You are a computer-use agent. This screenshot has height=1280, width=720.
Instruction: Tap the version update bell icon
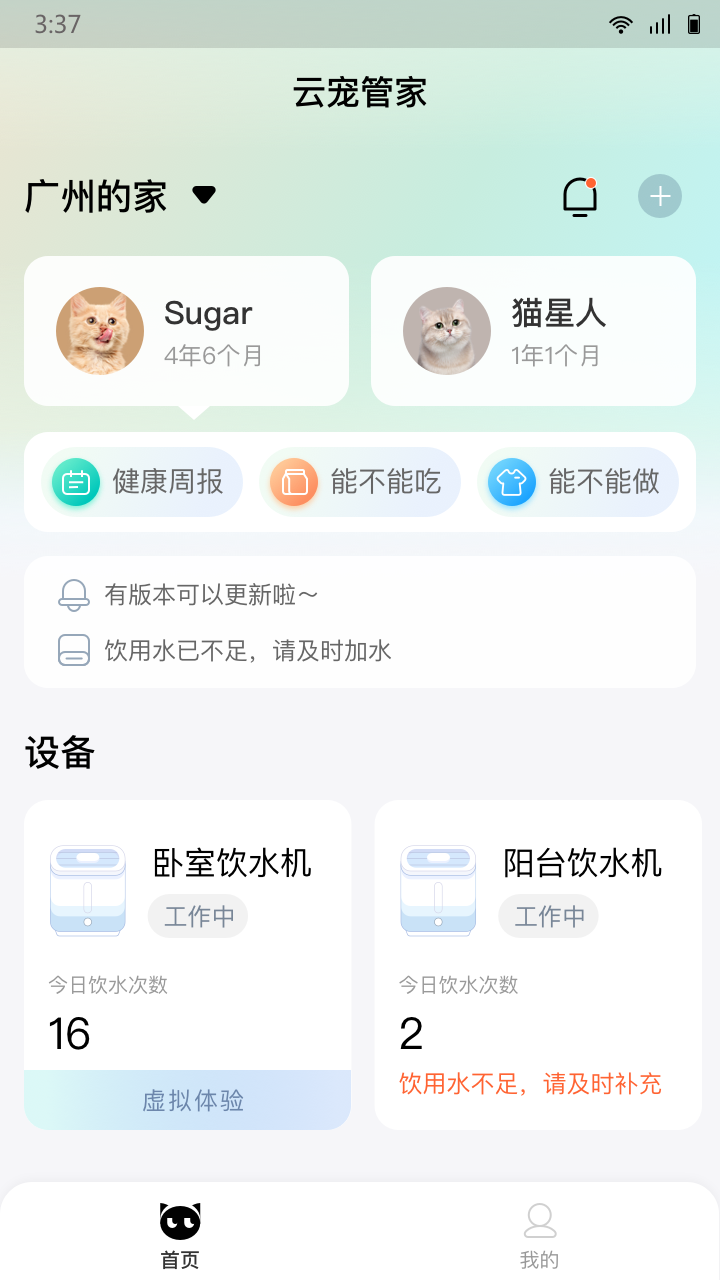pos(73,593)
